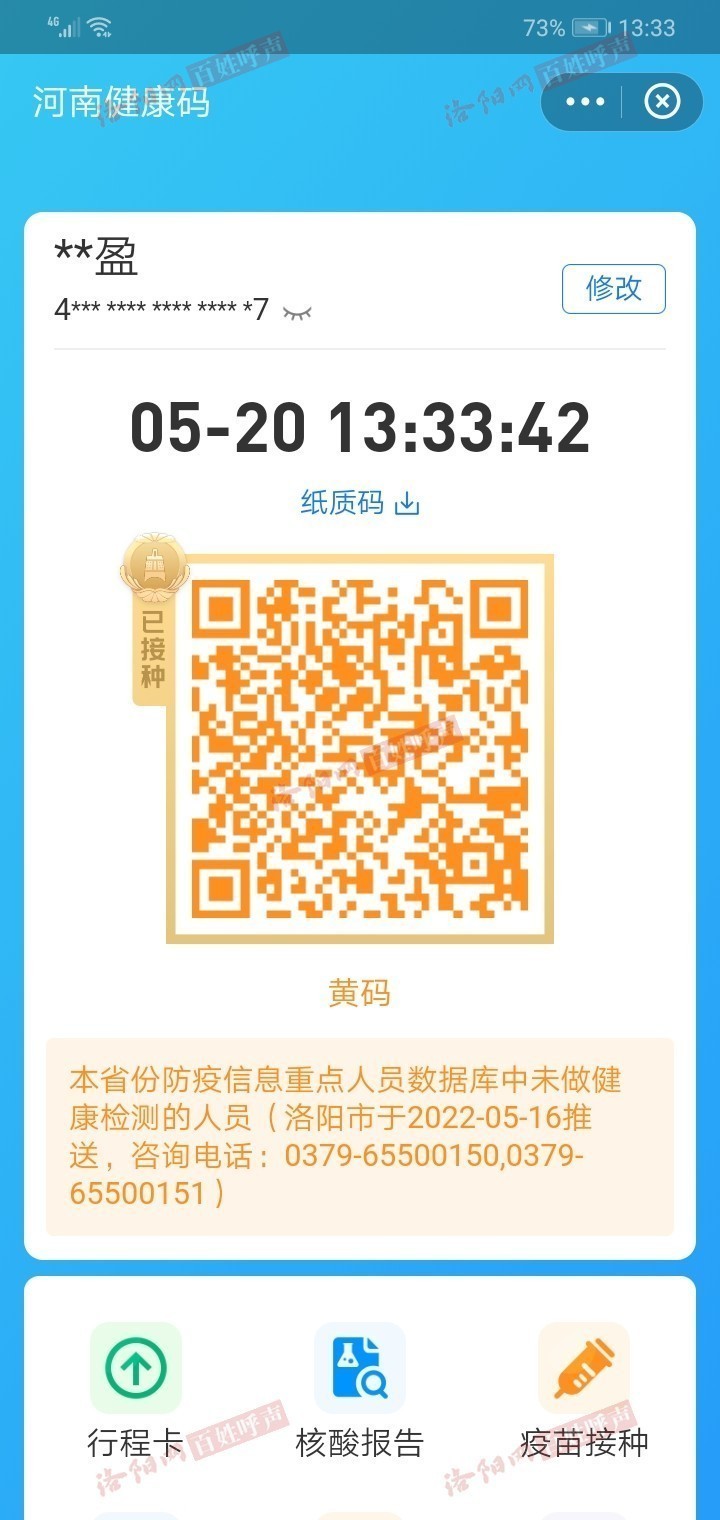
Task: Reveal the hidden ID number with eye icon
Action: pyautogui.click(x=297, y=313)
